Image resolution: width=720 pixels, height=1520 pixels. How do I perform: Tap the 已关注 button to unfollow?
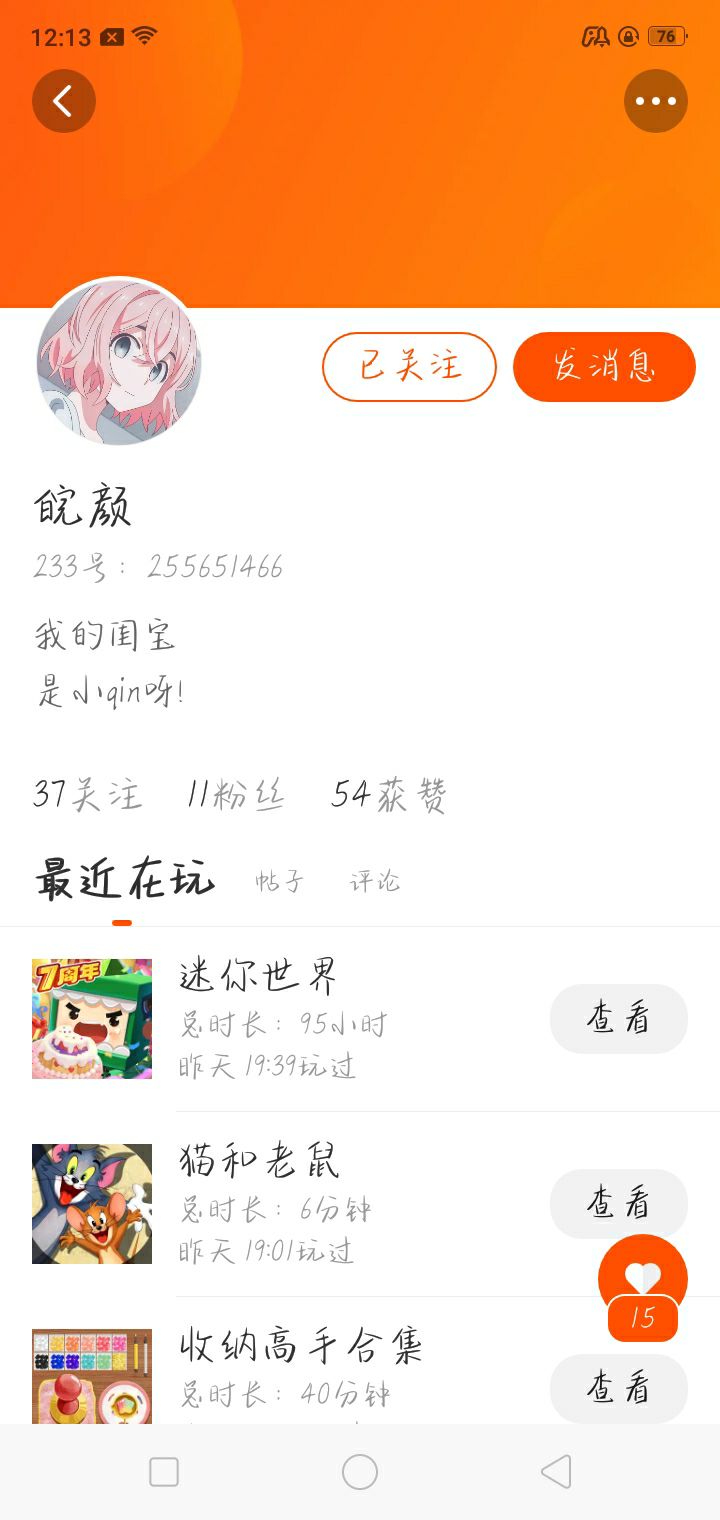coord(409,367)
